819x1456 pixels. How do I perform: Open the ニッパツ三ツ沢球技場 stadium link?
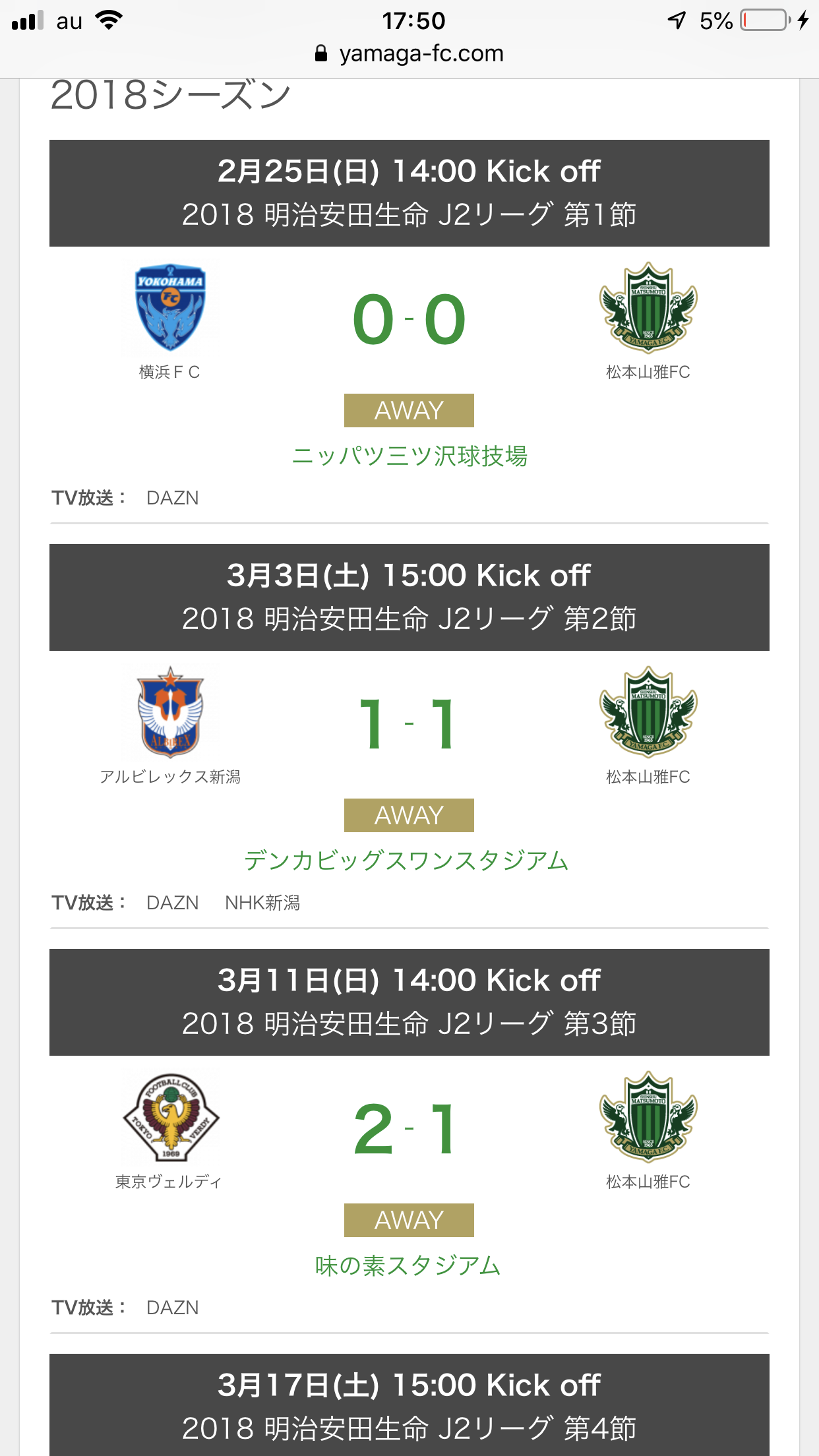[409, 456]
